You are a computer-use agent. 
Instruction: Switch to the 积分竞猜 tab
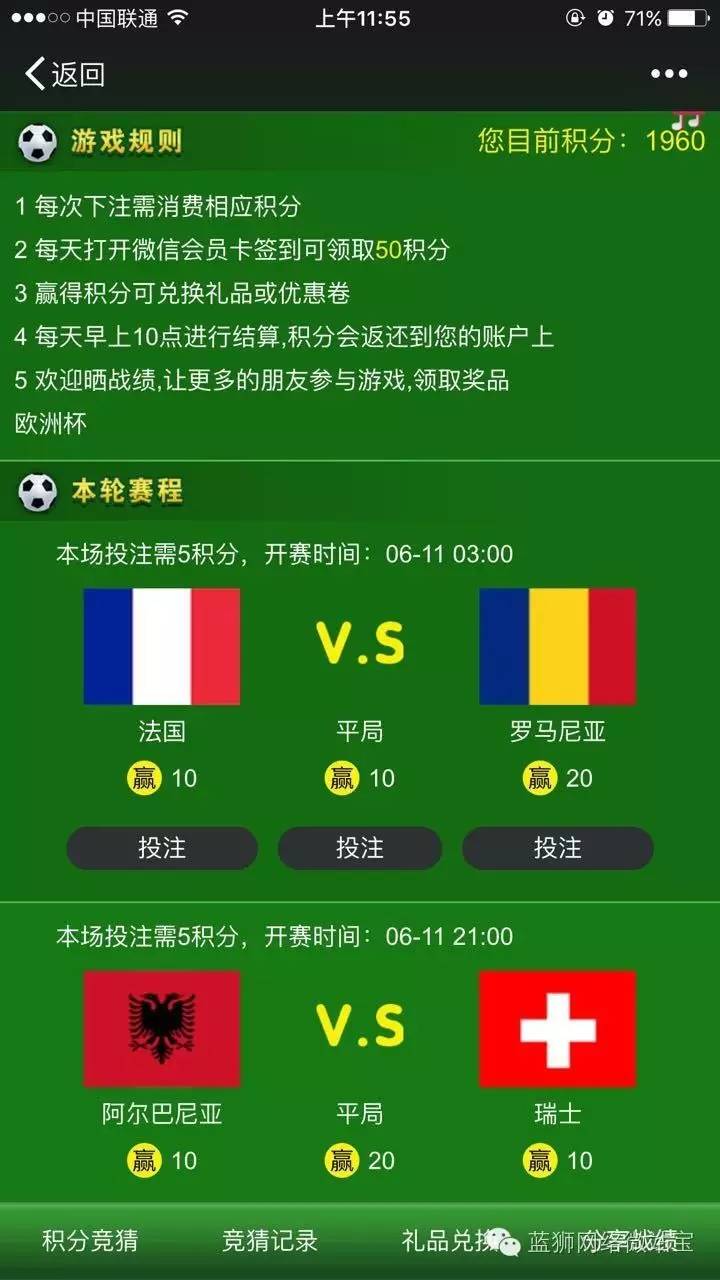tap(90, 1241)
